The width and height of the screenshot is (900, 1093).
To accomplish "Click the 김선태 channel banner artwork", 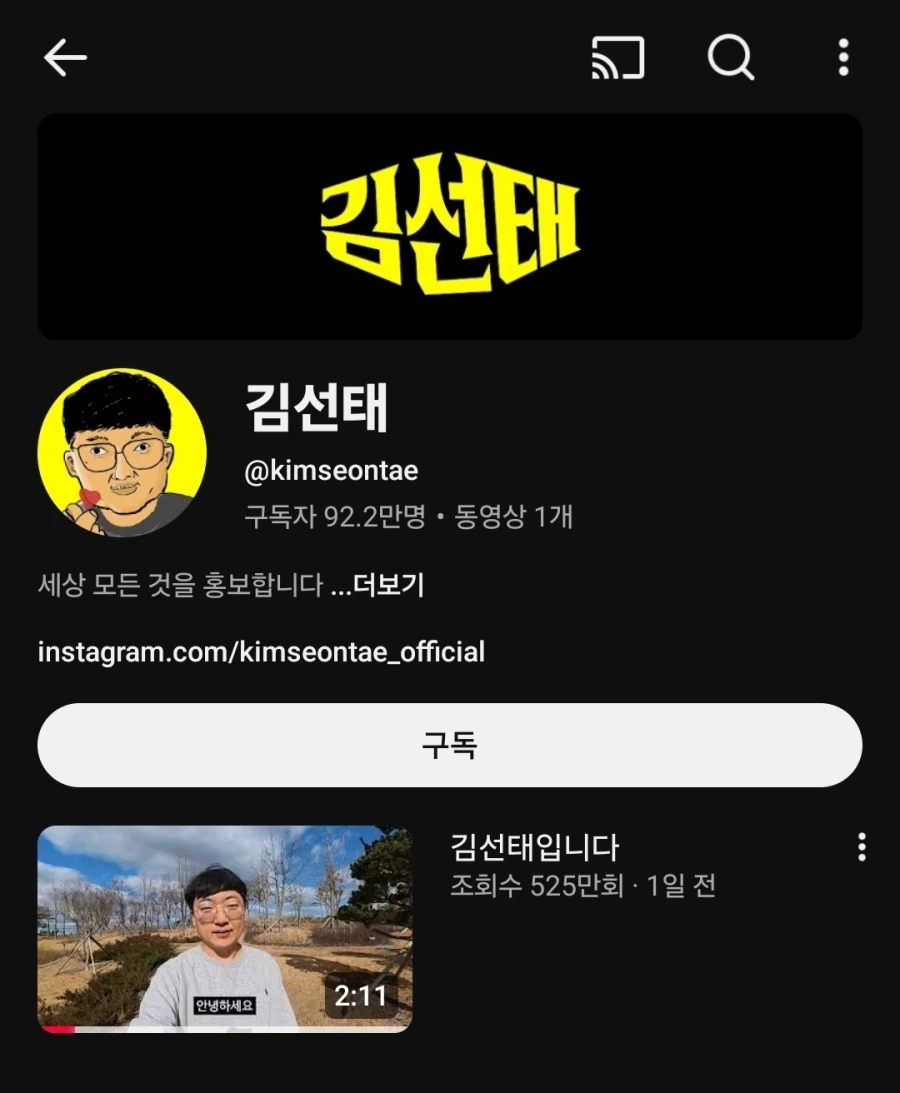I will (x=449, y=225).
